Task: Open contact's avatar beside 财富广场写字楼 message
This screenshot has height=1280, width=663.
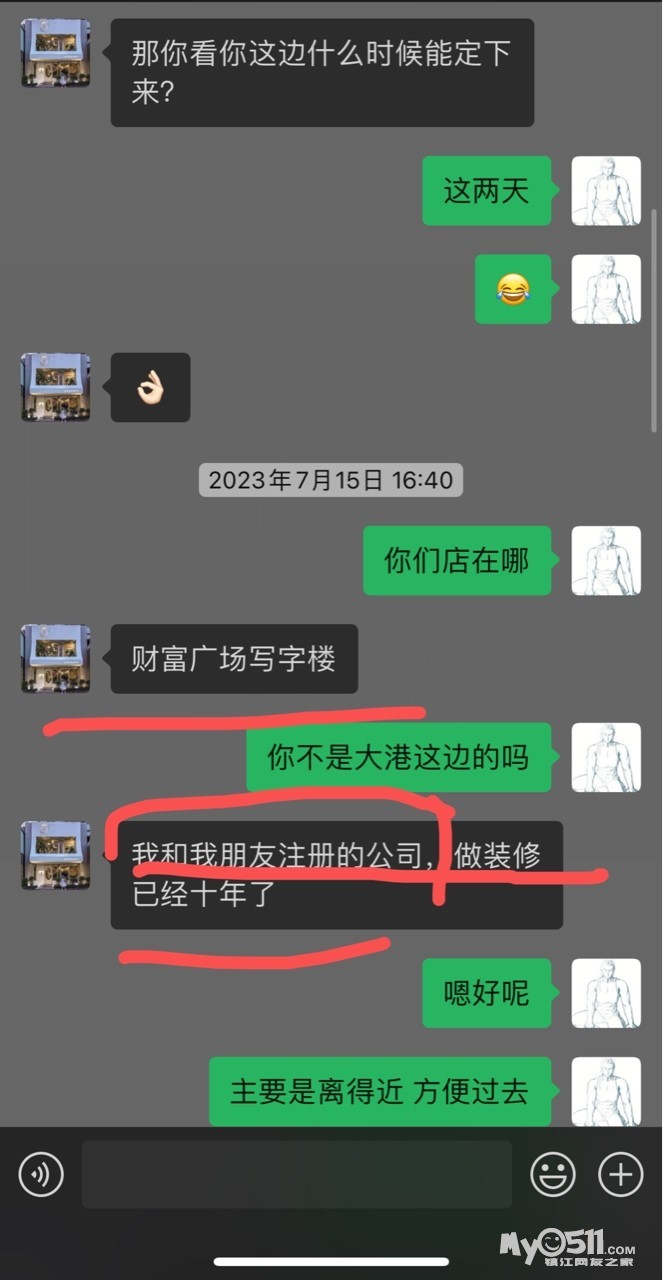Action: click(56, 659)
